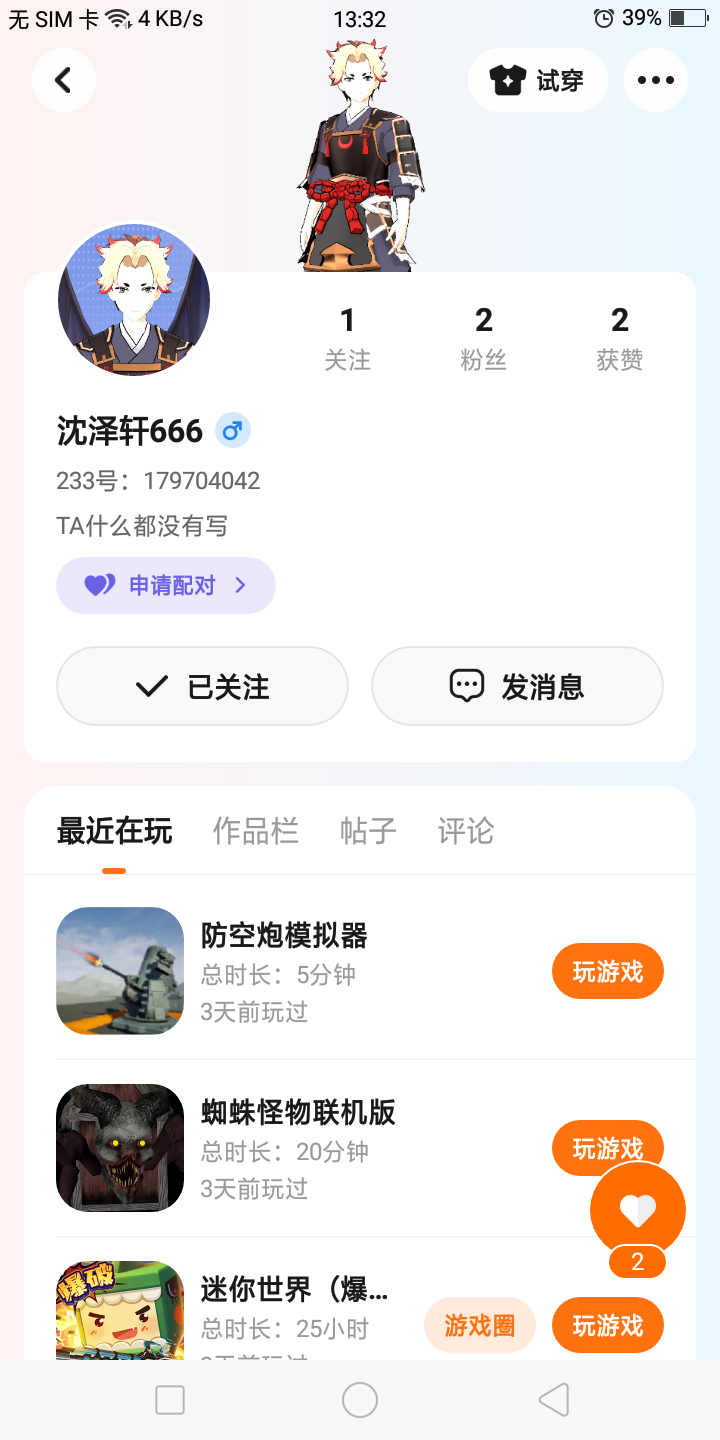Go back using the top arrow
Screen dimensions: 720x1440
point(63,80)
